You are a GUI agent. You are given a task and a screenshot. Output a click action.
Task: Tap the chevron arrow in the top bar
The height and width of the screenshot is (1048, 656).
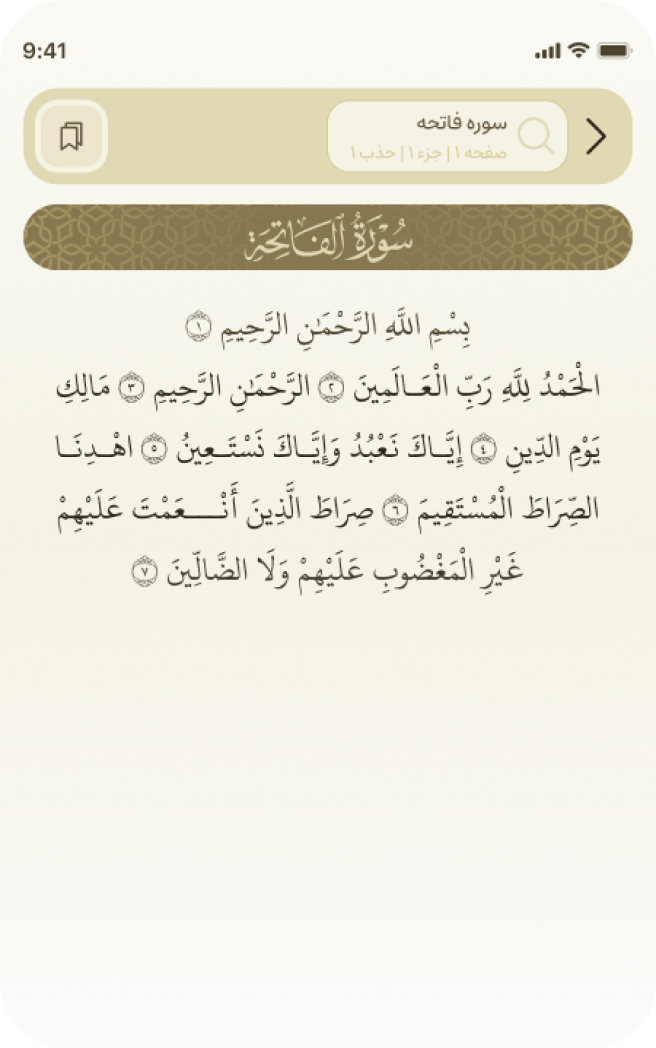[x=596, y=137]
